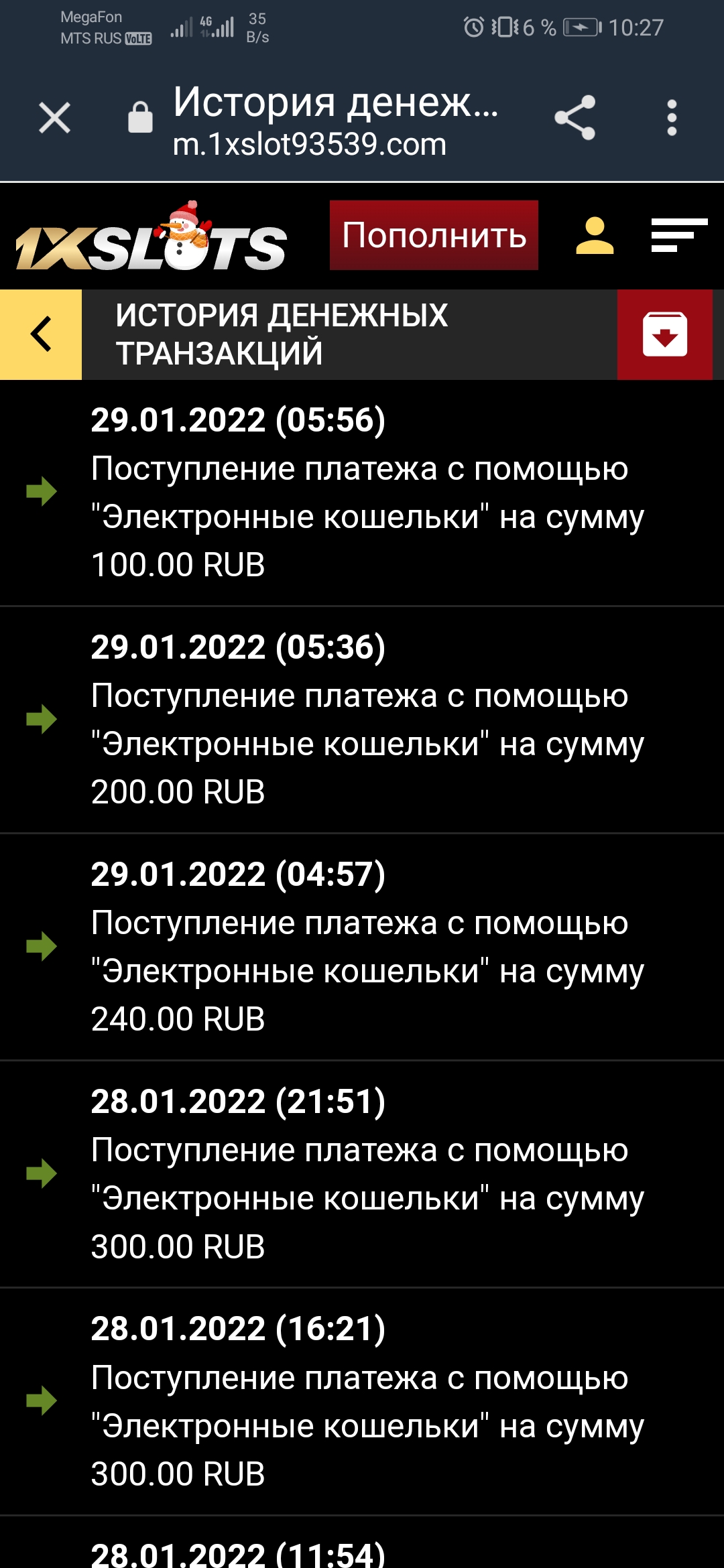Open the site hamburger menu
The image size is (724, 1568).
[x=678, y=236]
